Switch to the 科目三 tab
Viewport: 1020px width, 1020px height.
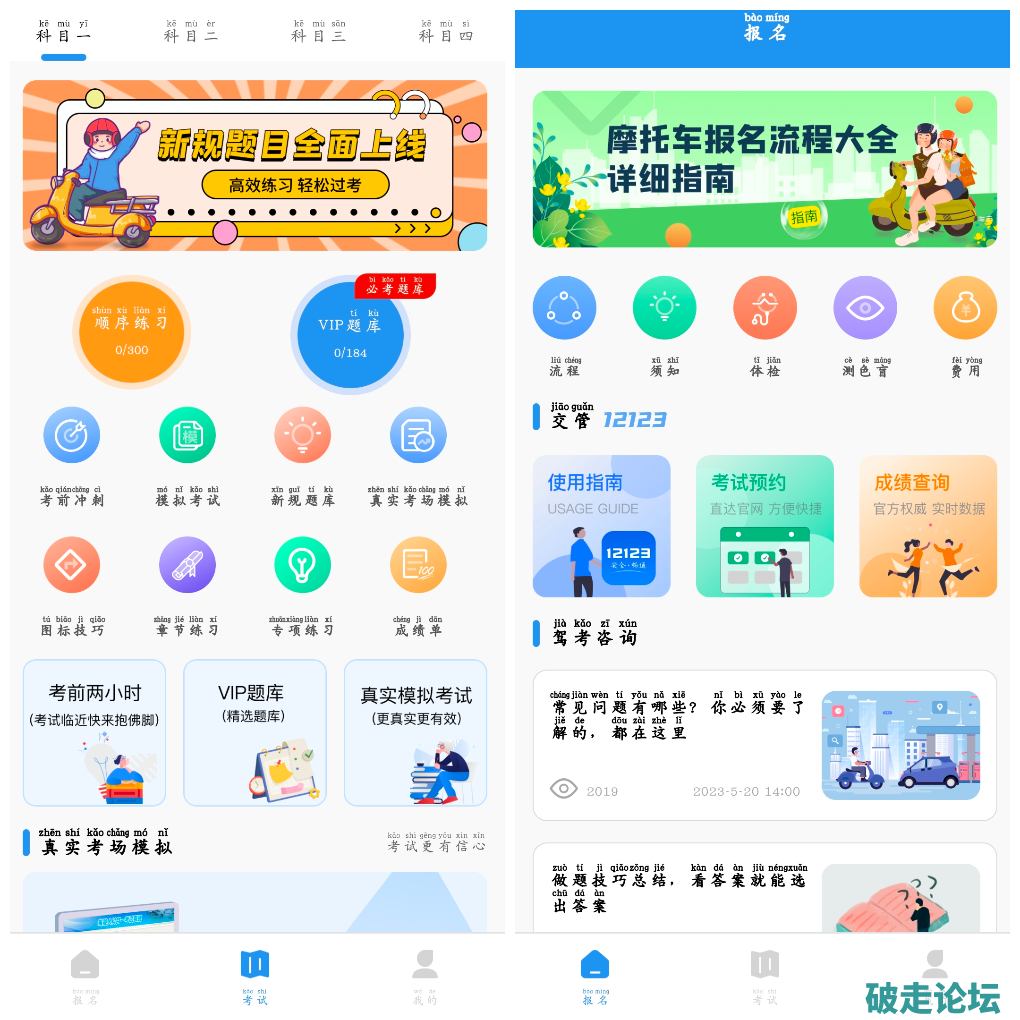tap(318, 31)
